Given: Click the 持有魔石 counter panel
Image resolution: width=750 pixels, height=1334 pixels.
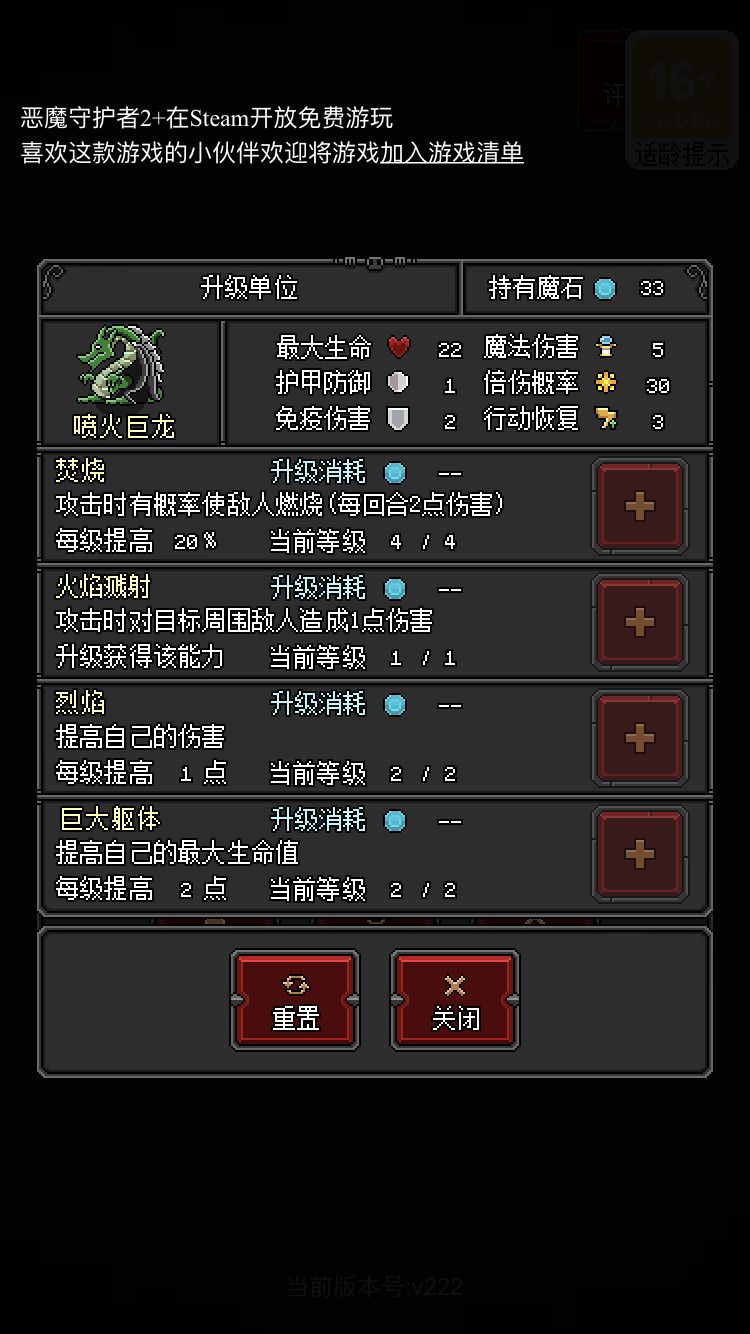Looking at the screenshot, I should coord(587,288).
